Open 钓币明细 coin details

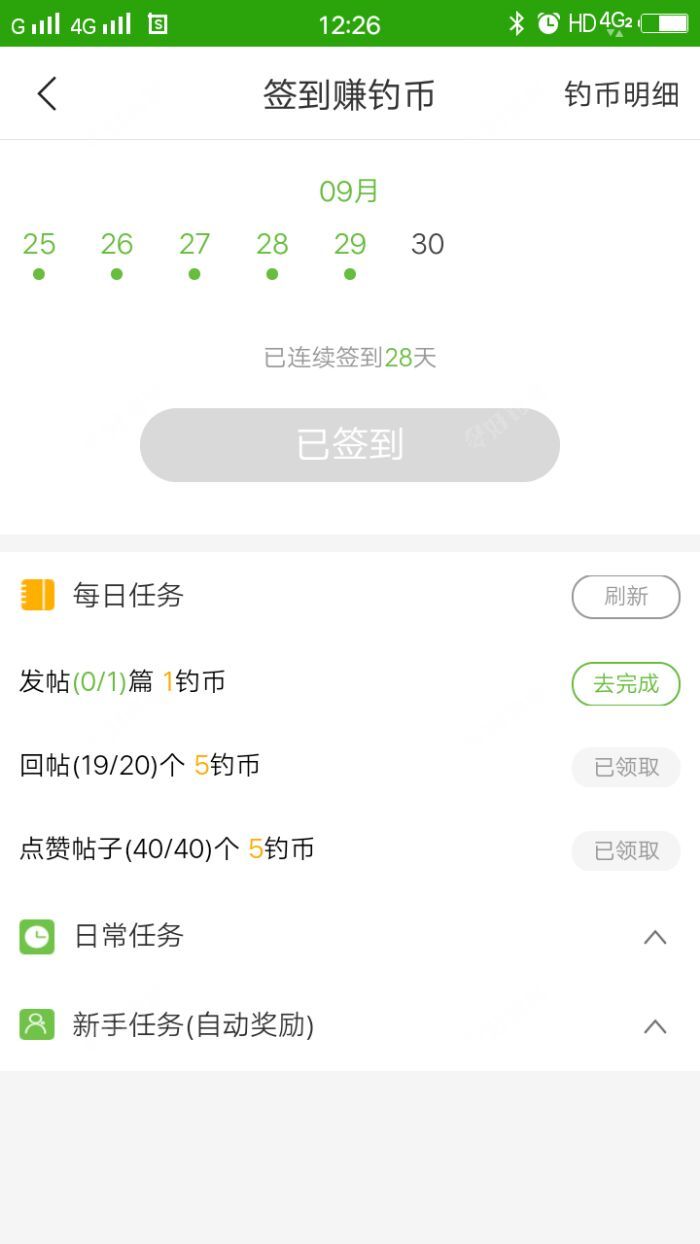(621, 95)
